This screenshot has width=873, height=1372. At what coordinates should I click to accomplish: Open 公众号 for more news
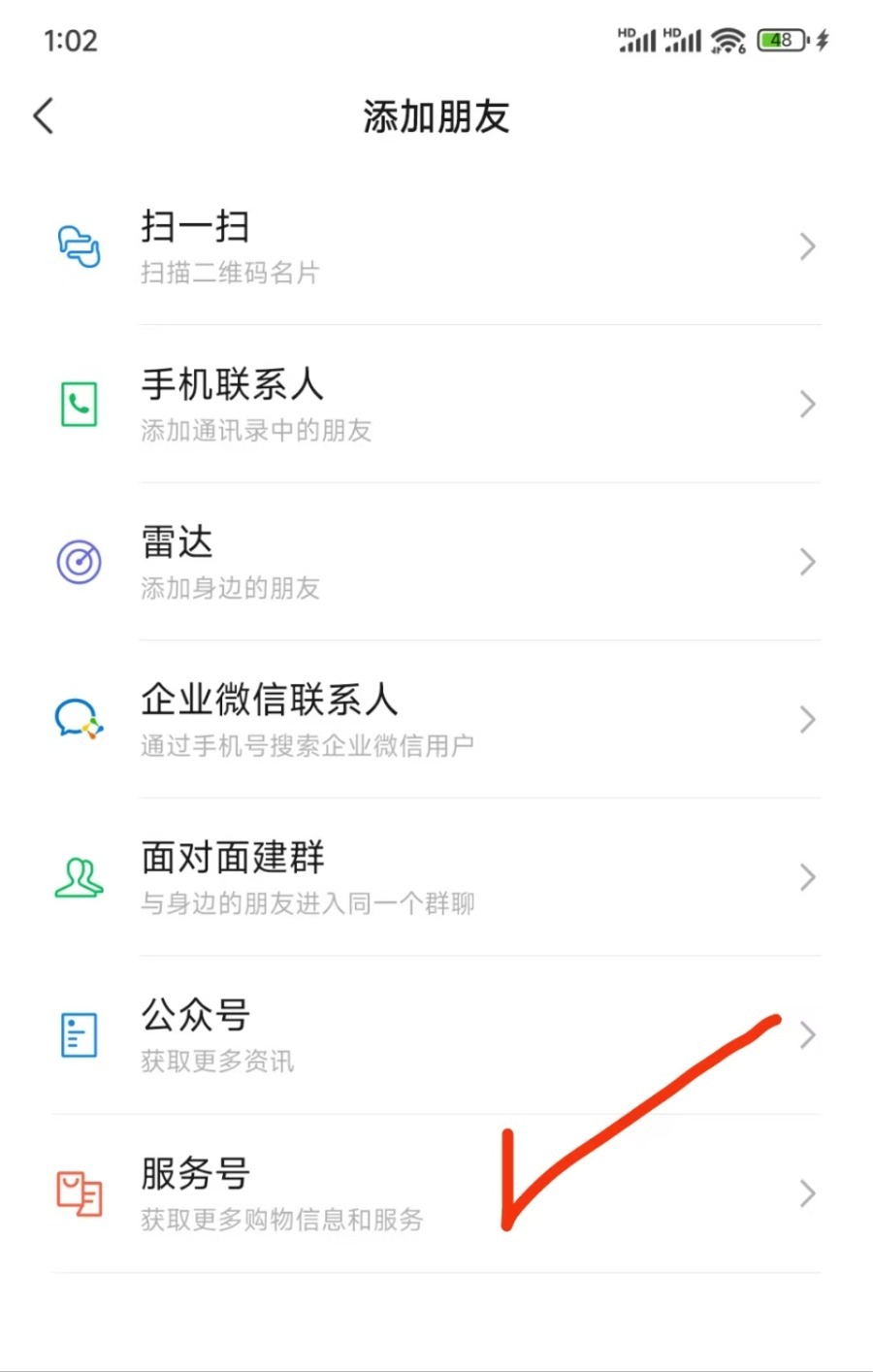435,1035
